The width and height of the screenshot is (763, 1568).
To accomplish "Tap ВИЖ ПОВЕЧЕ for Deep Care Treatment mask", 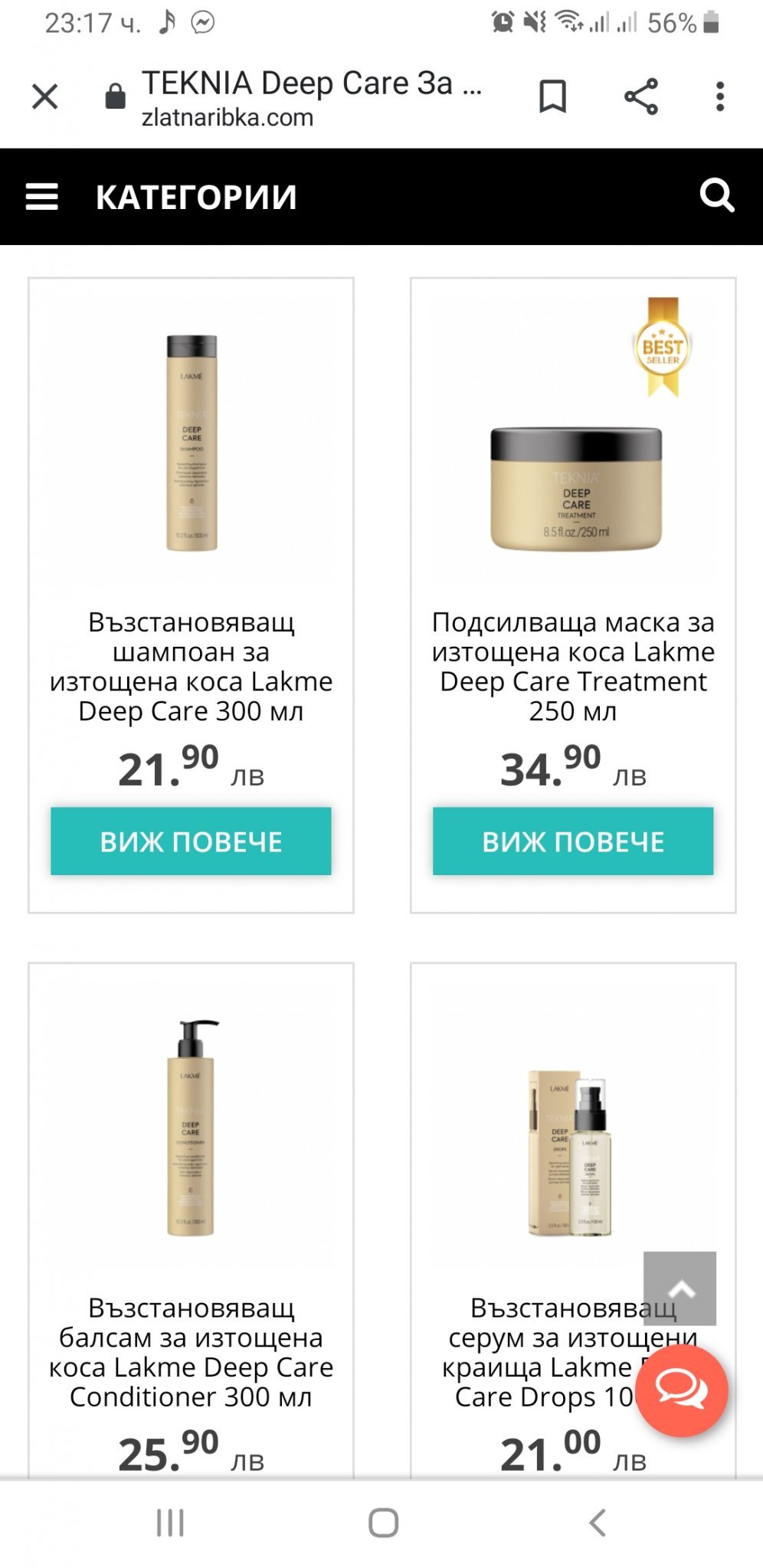I will (x=573, y=841).
